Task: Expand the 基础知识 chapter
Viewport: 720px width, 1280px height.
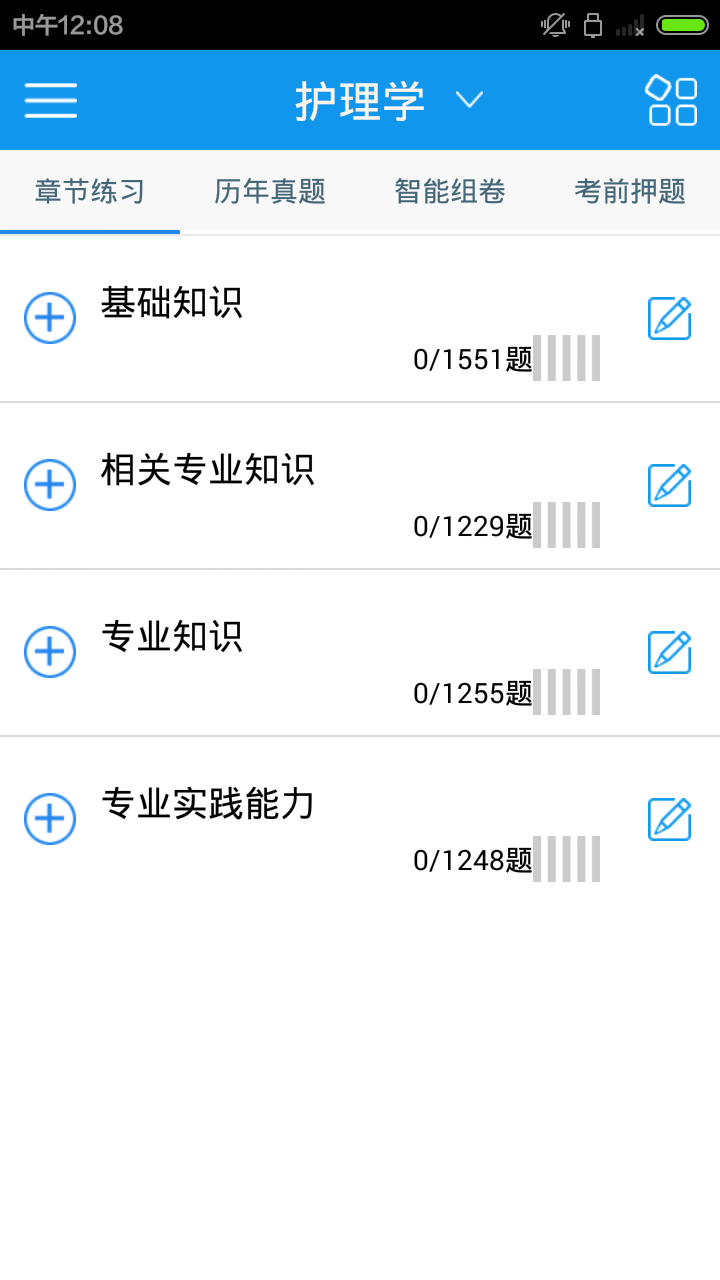Action: [50, 318]
